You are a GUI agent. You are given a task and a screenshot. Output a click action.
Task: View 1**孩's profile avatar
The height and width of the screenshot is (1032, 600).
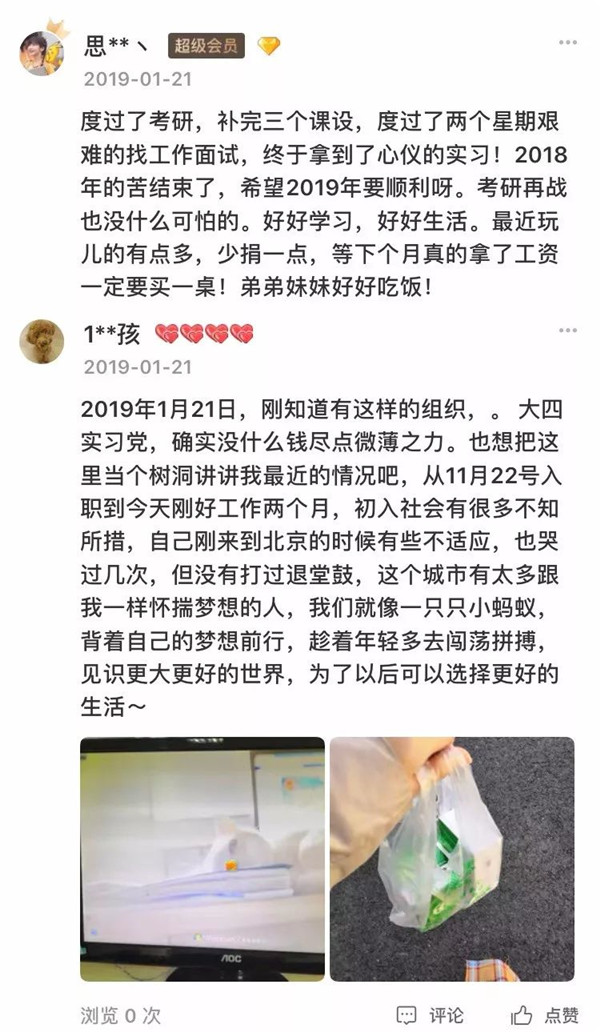tap(42, 341)
